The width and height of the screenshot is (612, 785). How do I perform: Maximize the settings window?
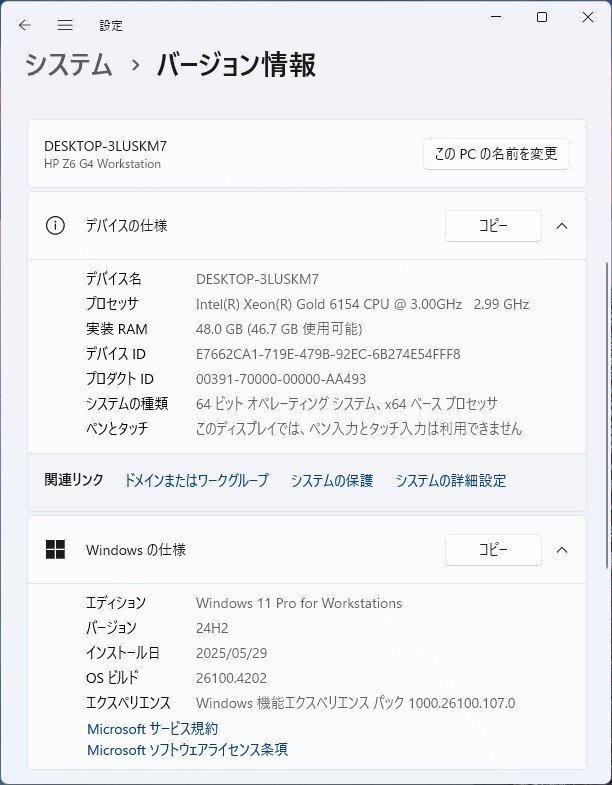click(x=542, y=17)
